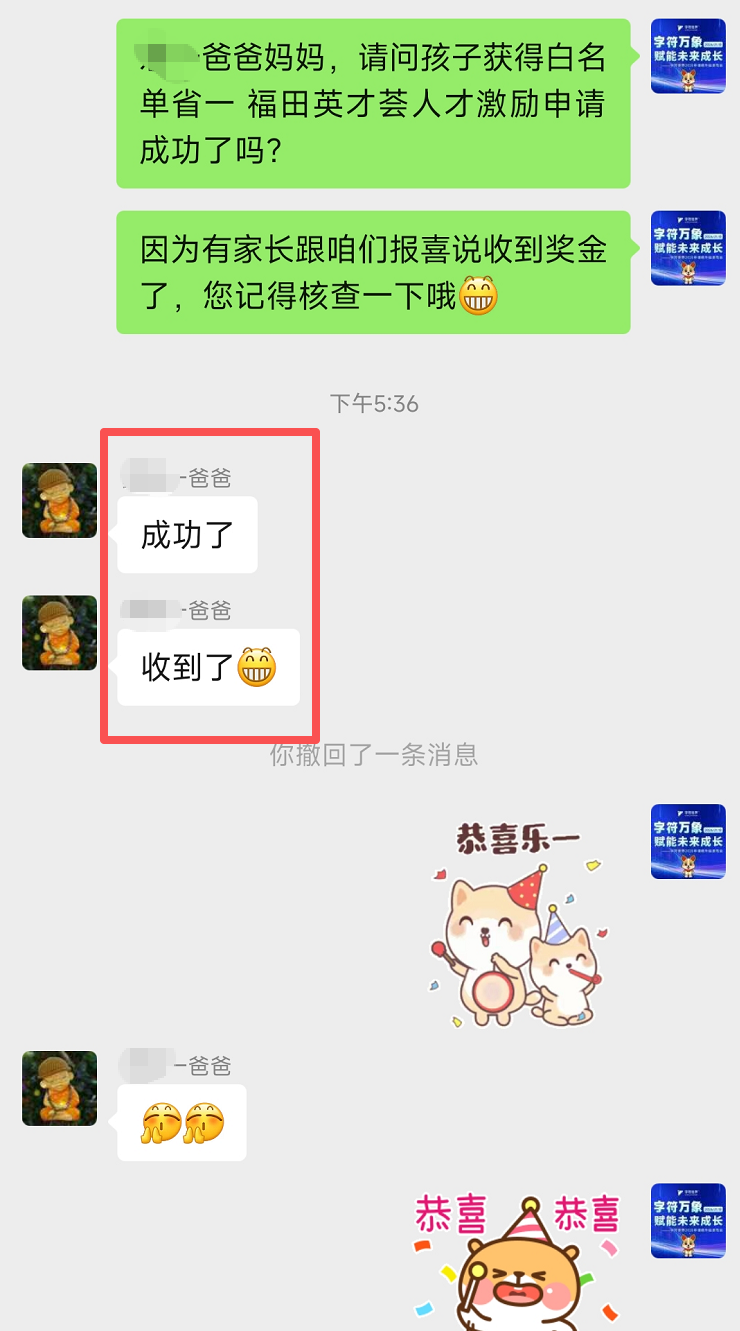Open dad's avatar beside the 成功了 message
Viewport: 740px width, 1331px height.
pyautogui.click(x=60, y=500)
